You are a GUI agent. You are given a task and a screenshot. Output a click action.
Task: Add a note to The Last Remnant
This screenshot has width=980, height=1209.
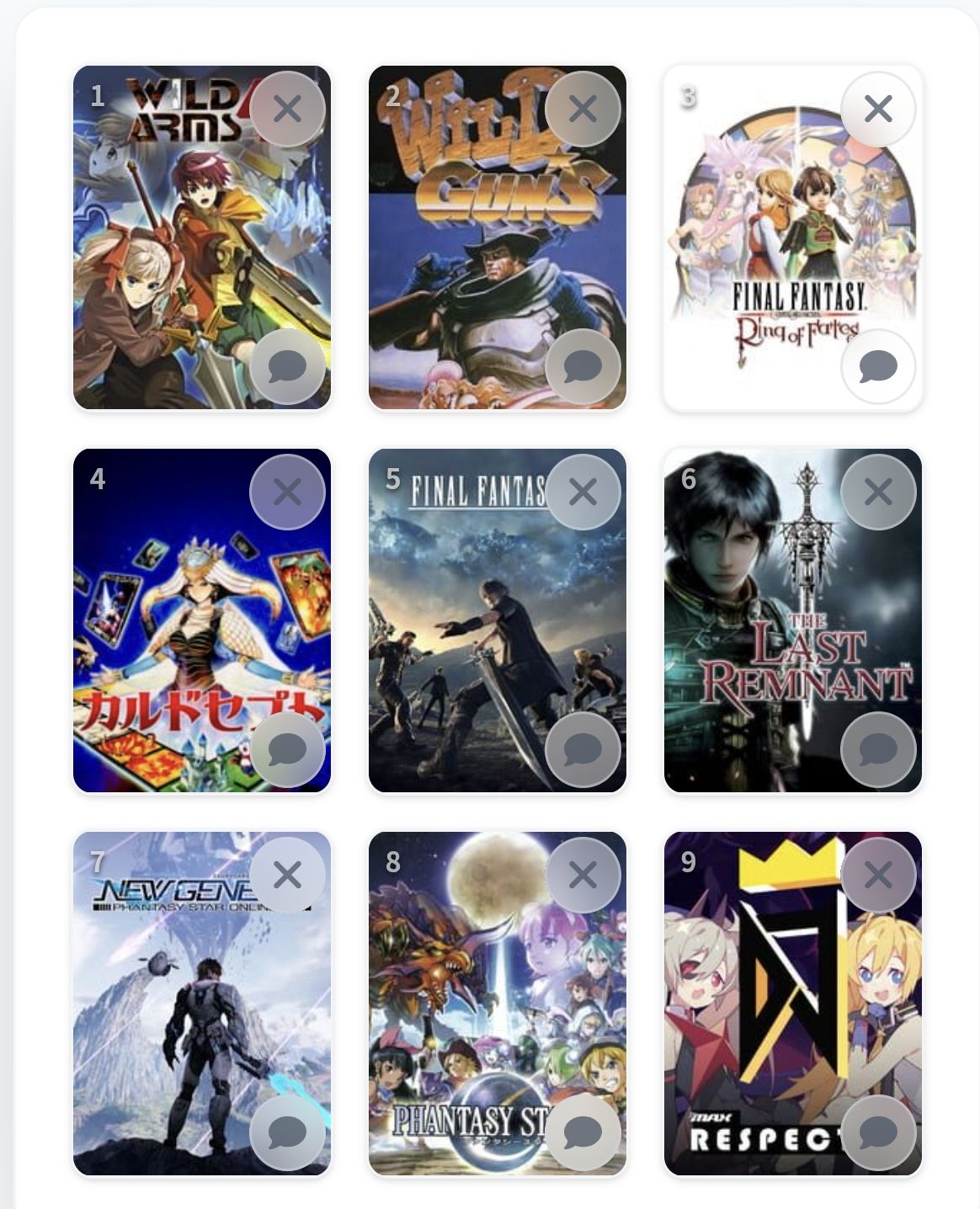click(x=878, y=749)
